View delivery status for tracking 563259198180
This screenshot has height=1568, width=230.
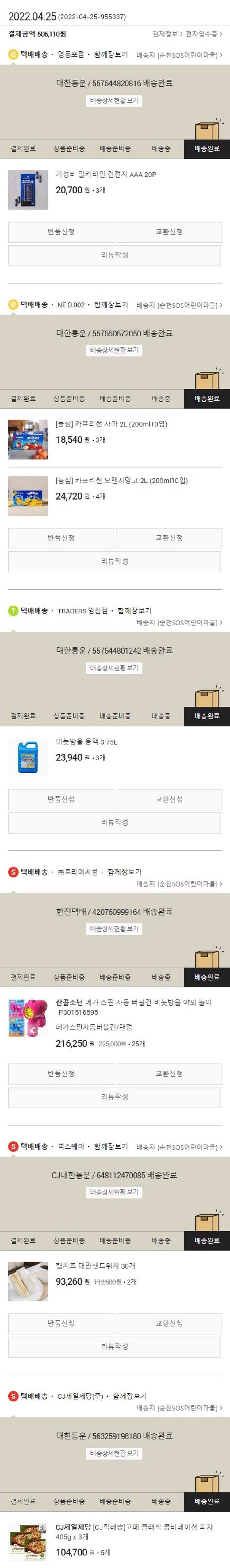click(x=115, y=1453)
